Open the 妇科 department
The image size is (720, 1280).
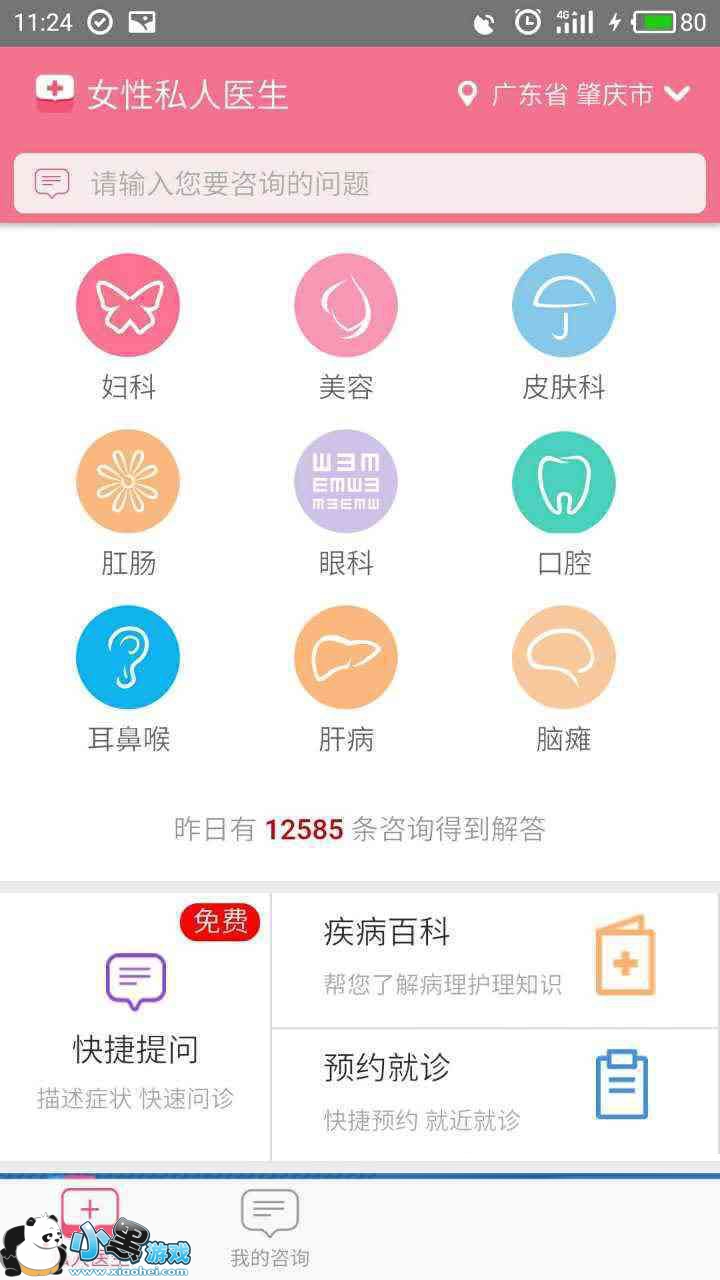pyautogui.click(x=128, y=306)
